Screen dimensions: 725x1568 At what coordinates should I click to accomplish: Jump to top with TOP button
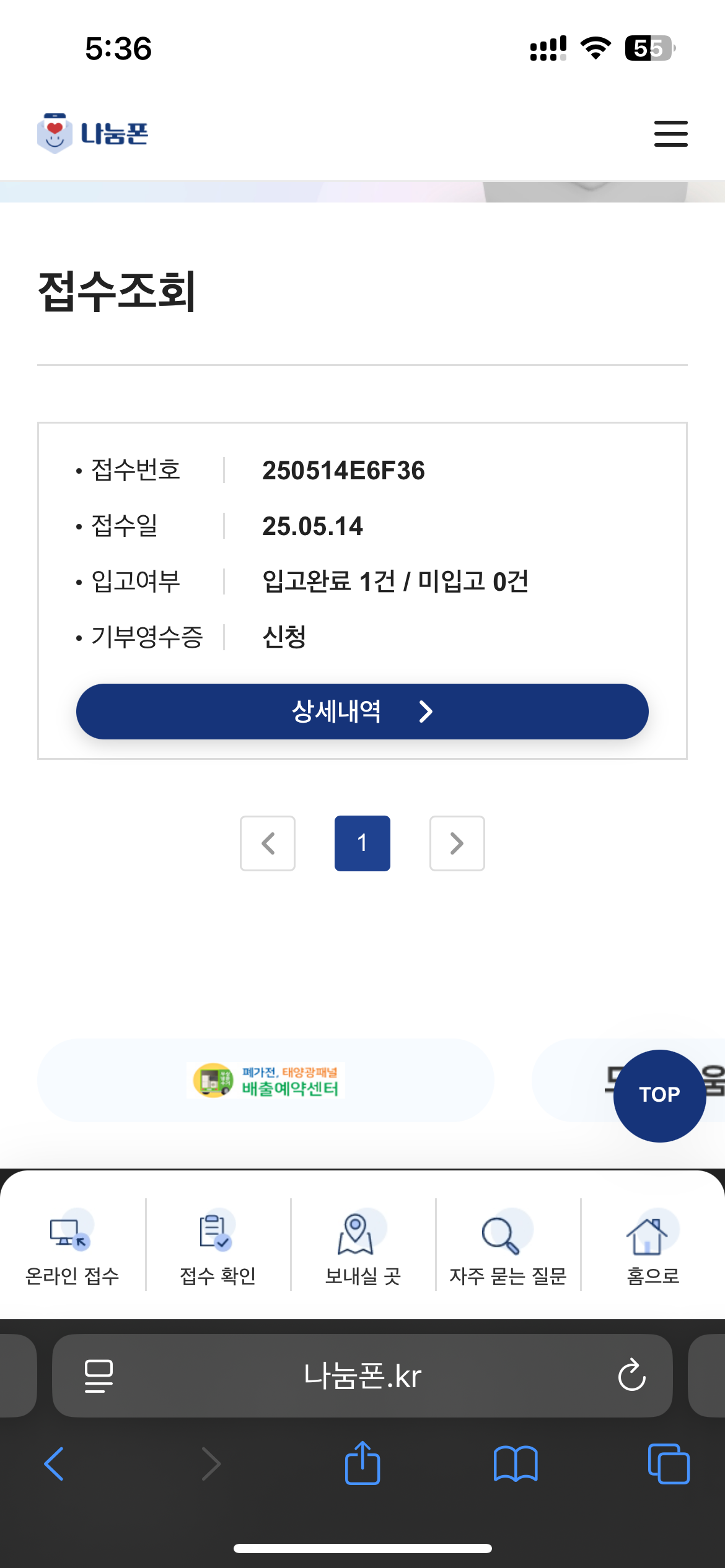click(659, 1095)
